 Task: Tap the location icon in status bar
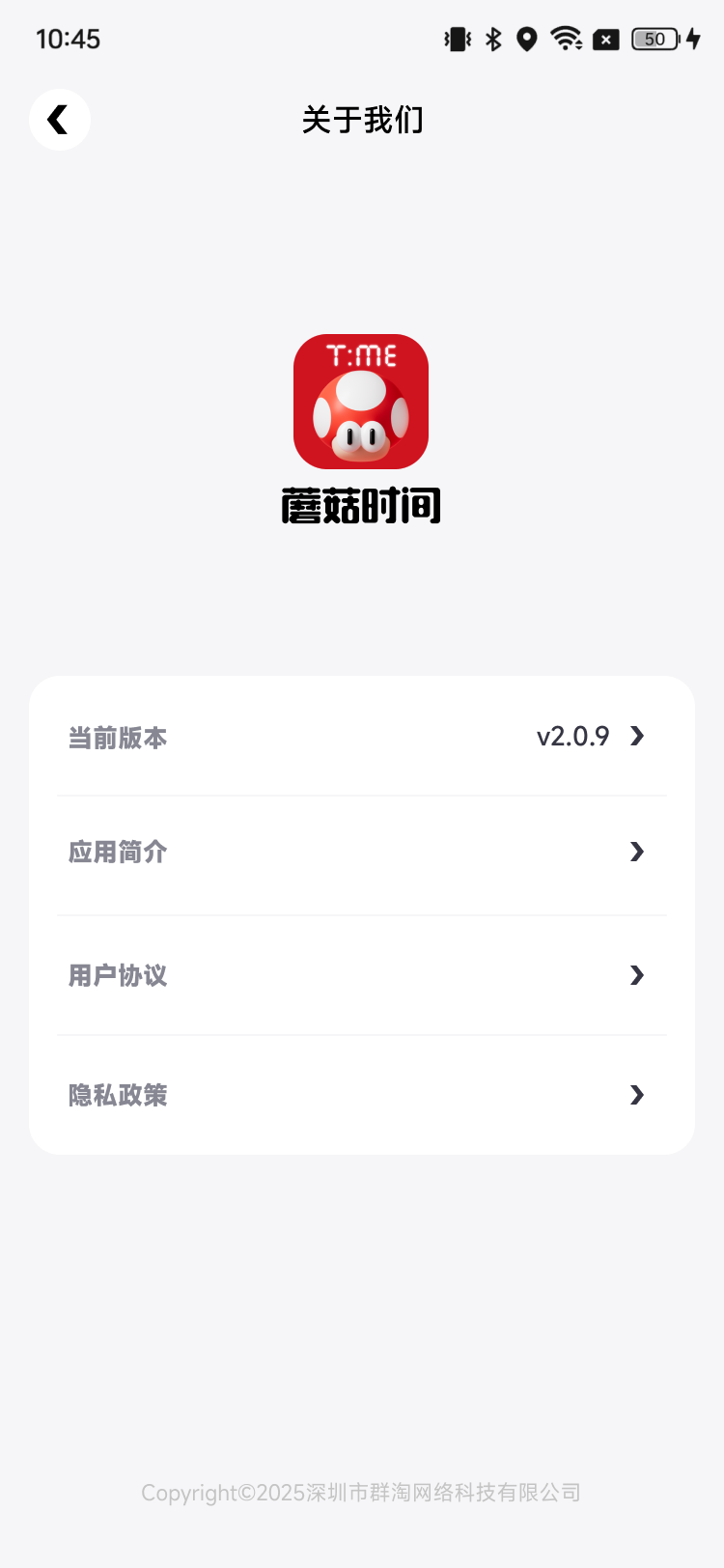click(x=527, y=39)
